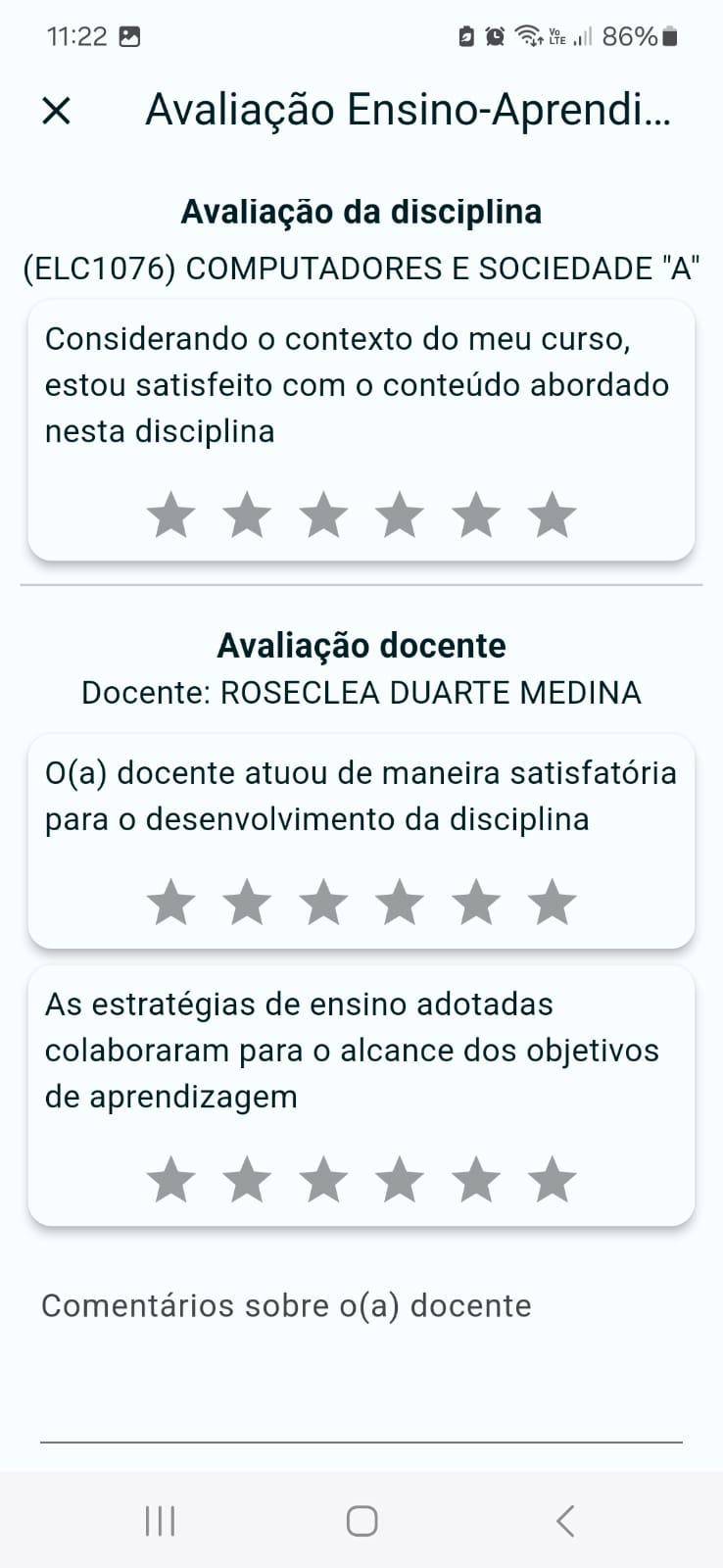Rate course content satisfaction with one star
This screenshot has height=1568, width=723.
171,514
